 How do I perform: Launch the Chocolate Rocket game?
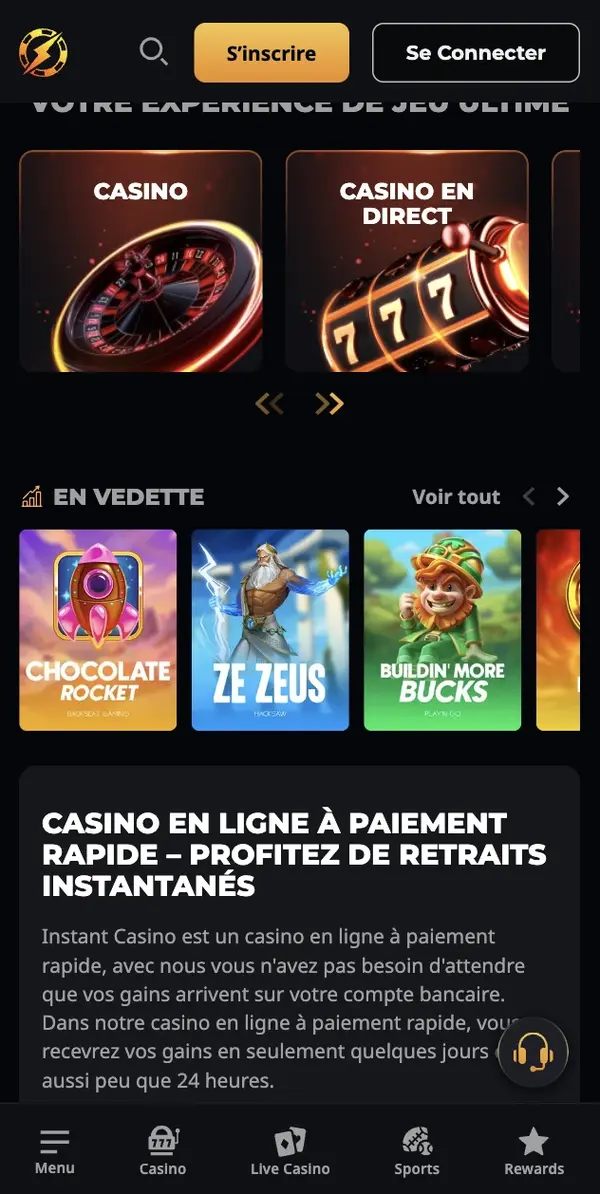click(x=98, y=631)
